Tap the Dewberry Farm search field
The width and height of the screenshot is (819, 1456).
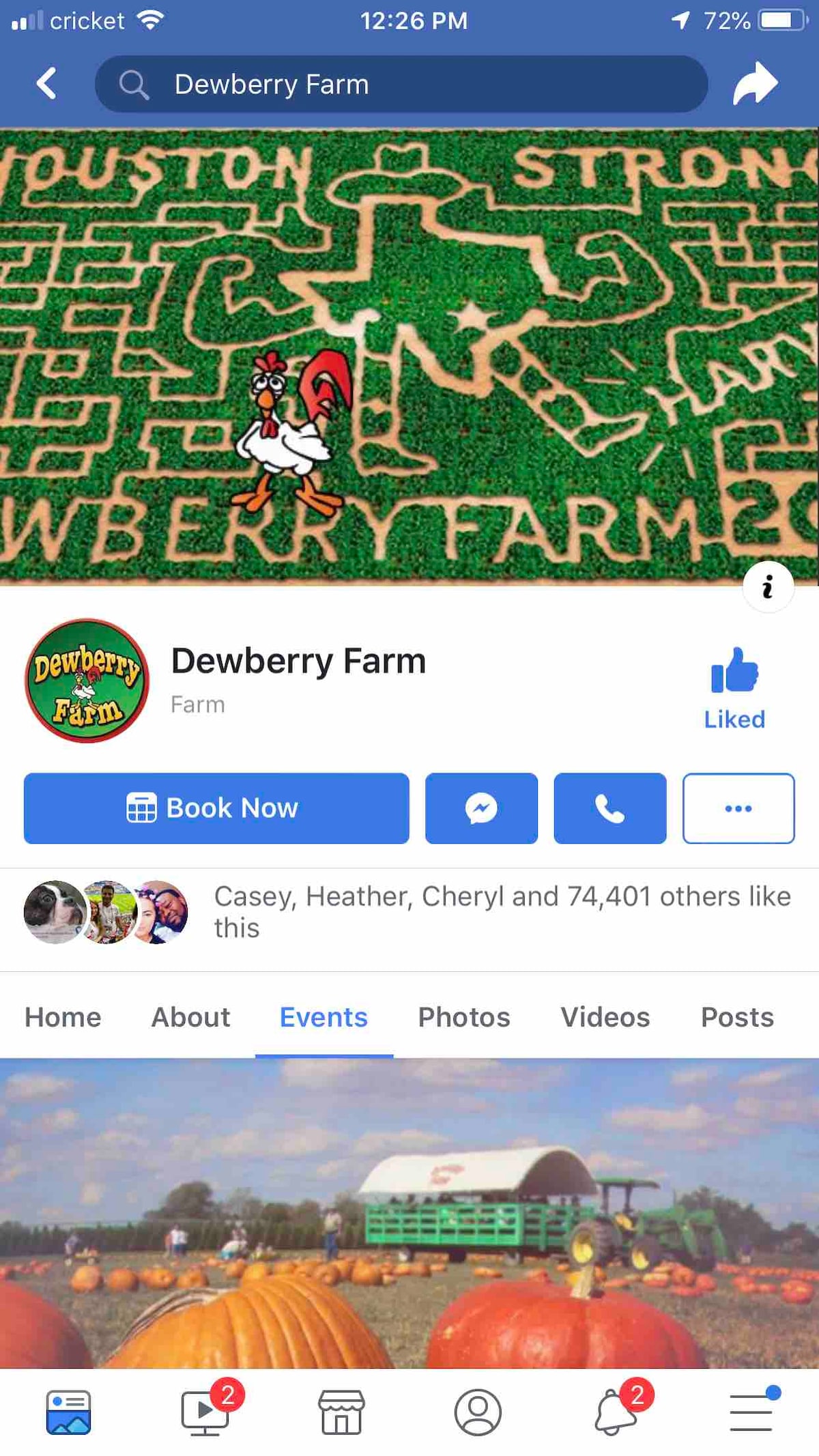pos(401,84)
